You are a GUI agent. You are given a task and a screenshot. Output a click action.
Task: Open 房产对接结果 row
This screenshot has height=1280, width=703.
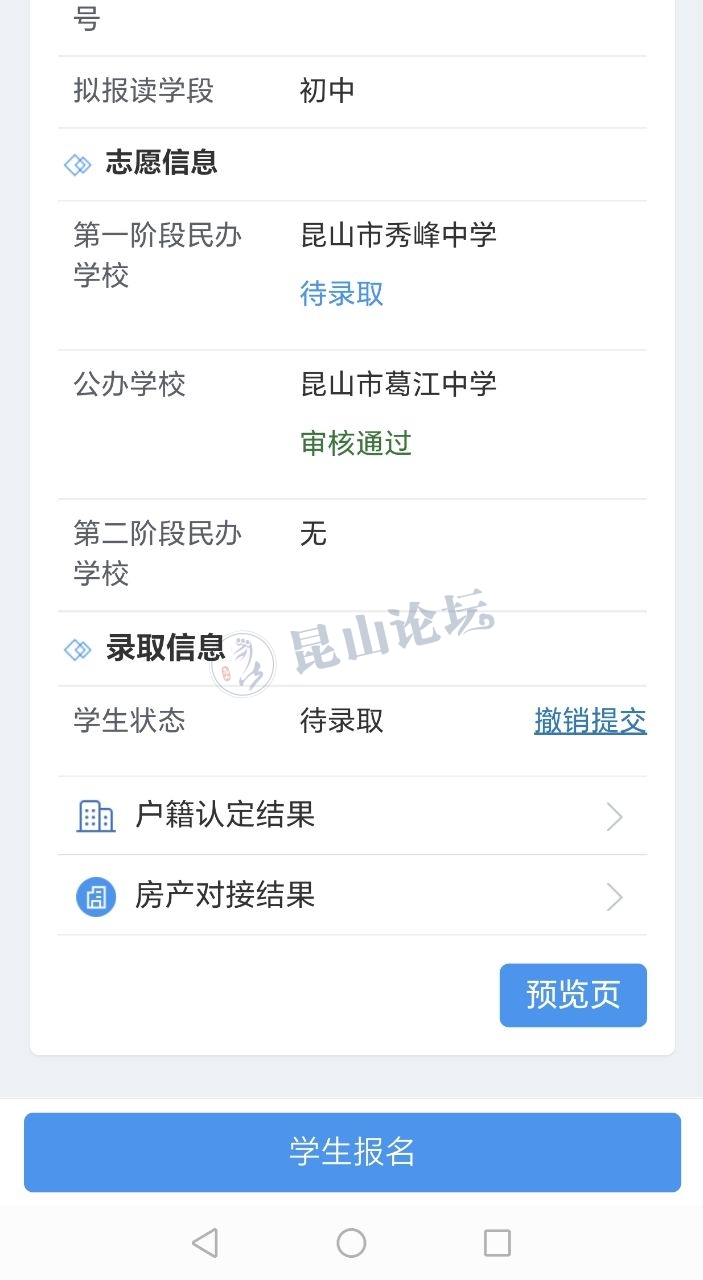pos(350,895)
